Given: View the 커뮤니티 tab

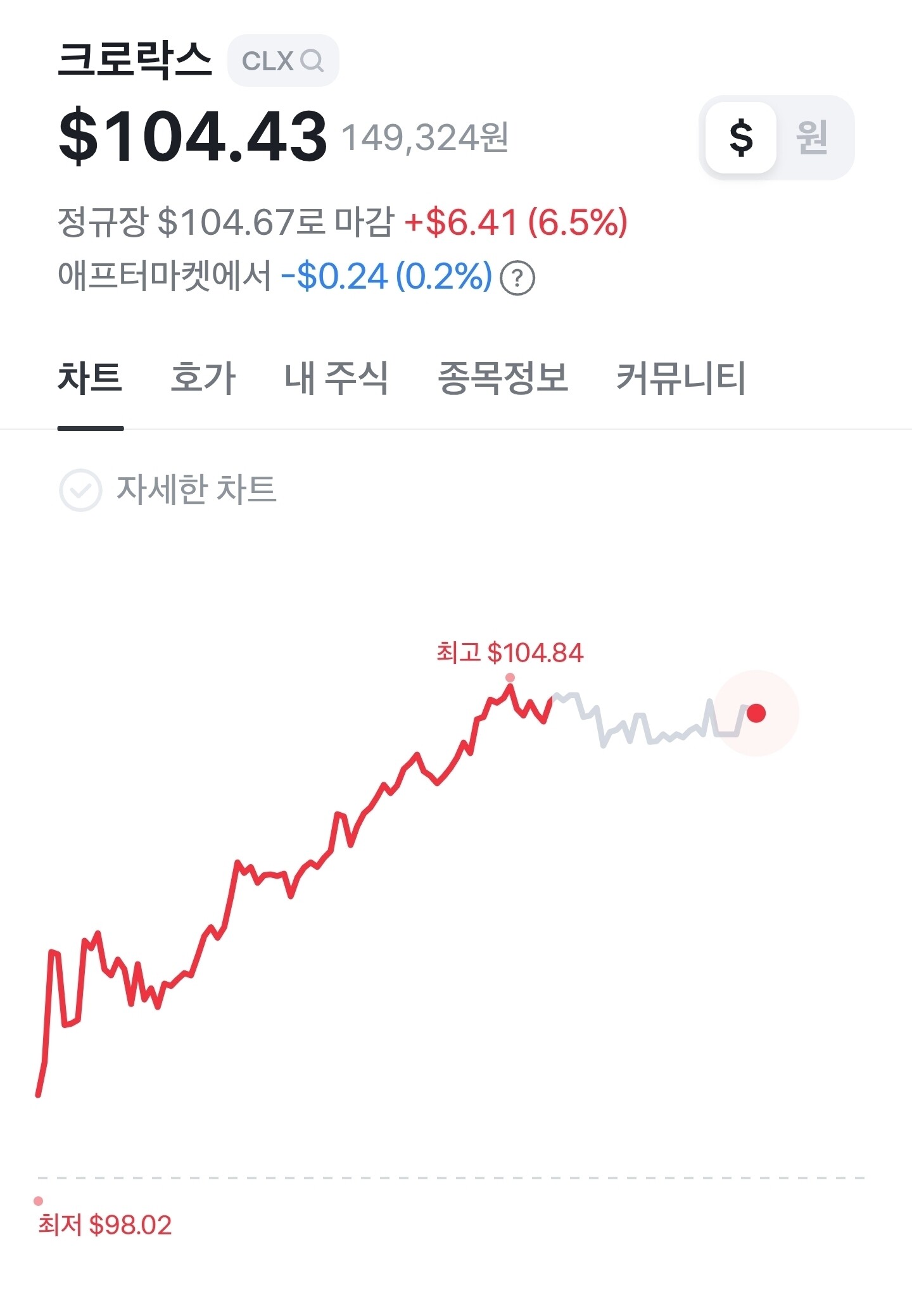Looking at the screenshot, I should click(681, 379).
